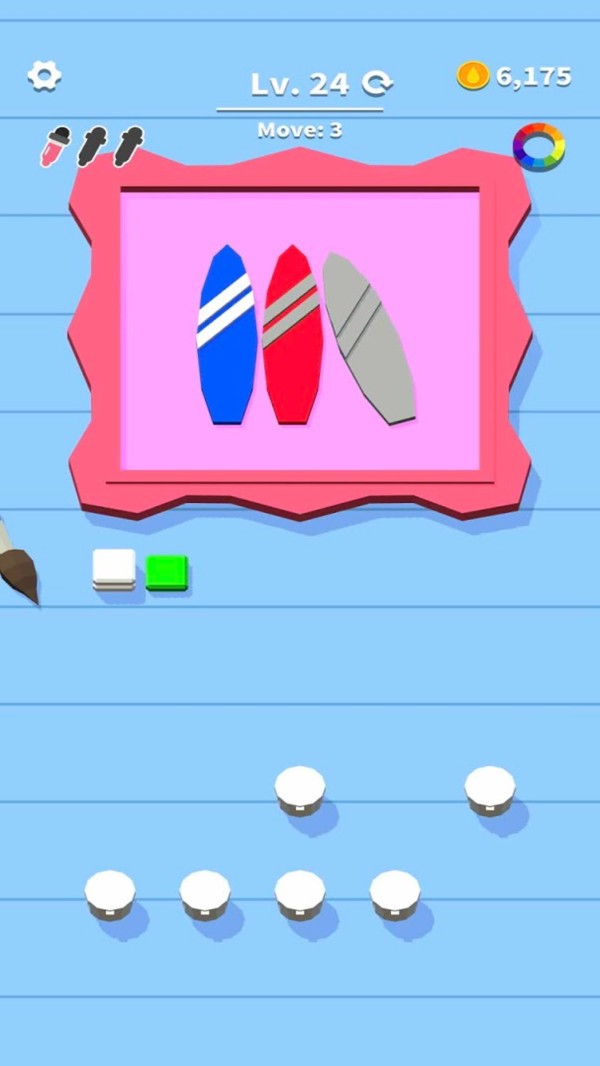Open the color wheel palette
This screenshot has width=600, height=1066.
[539, 147]
